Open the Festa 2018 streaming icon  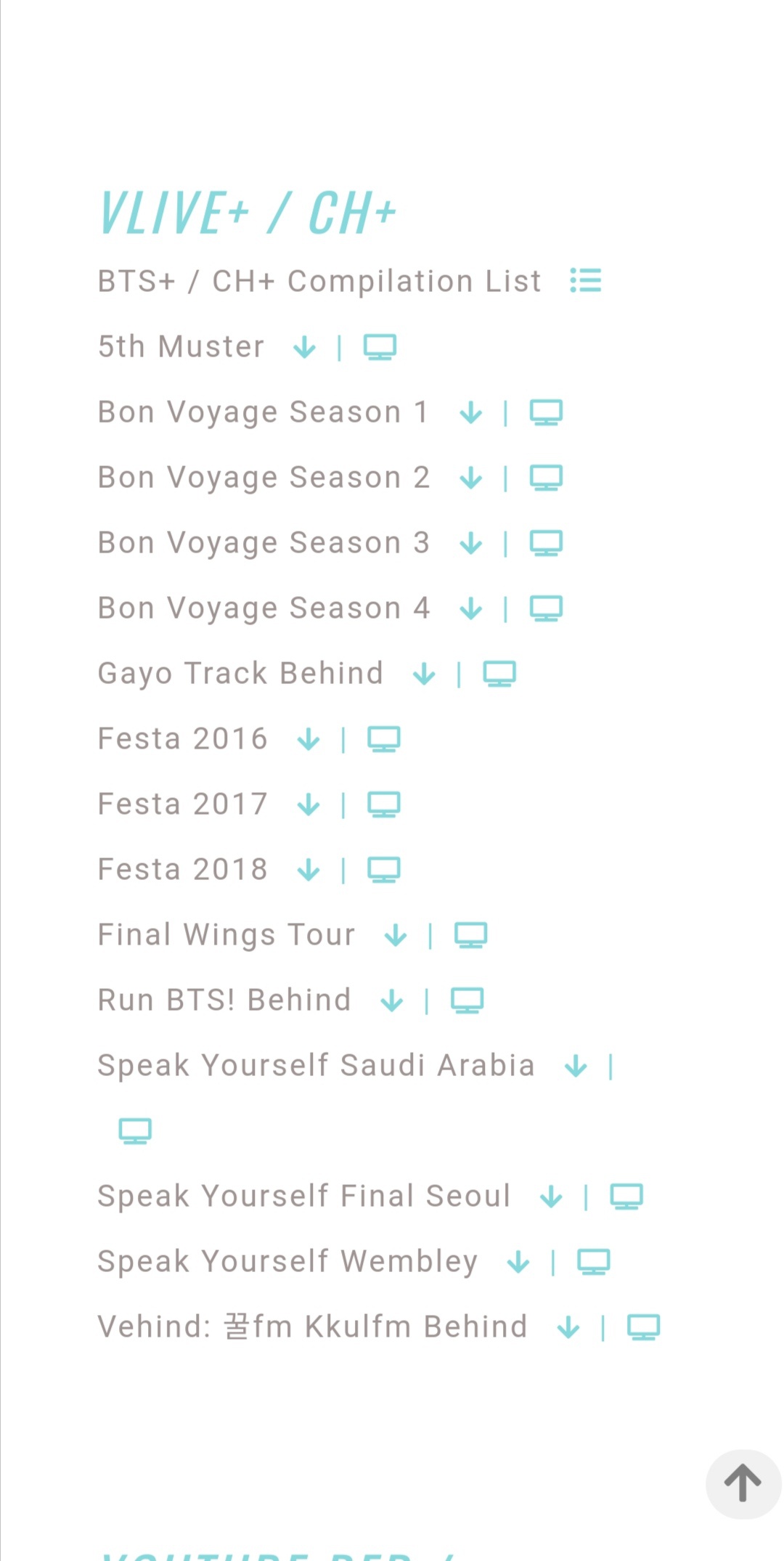pos(383,870)
